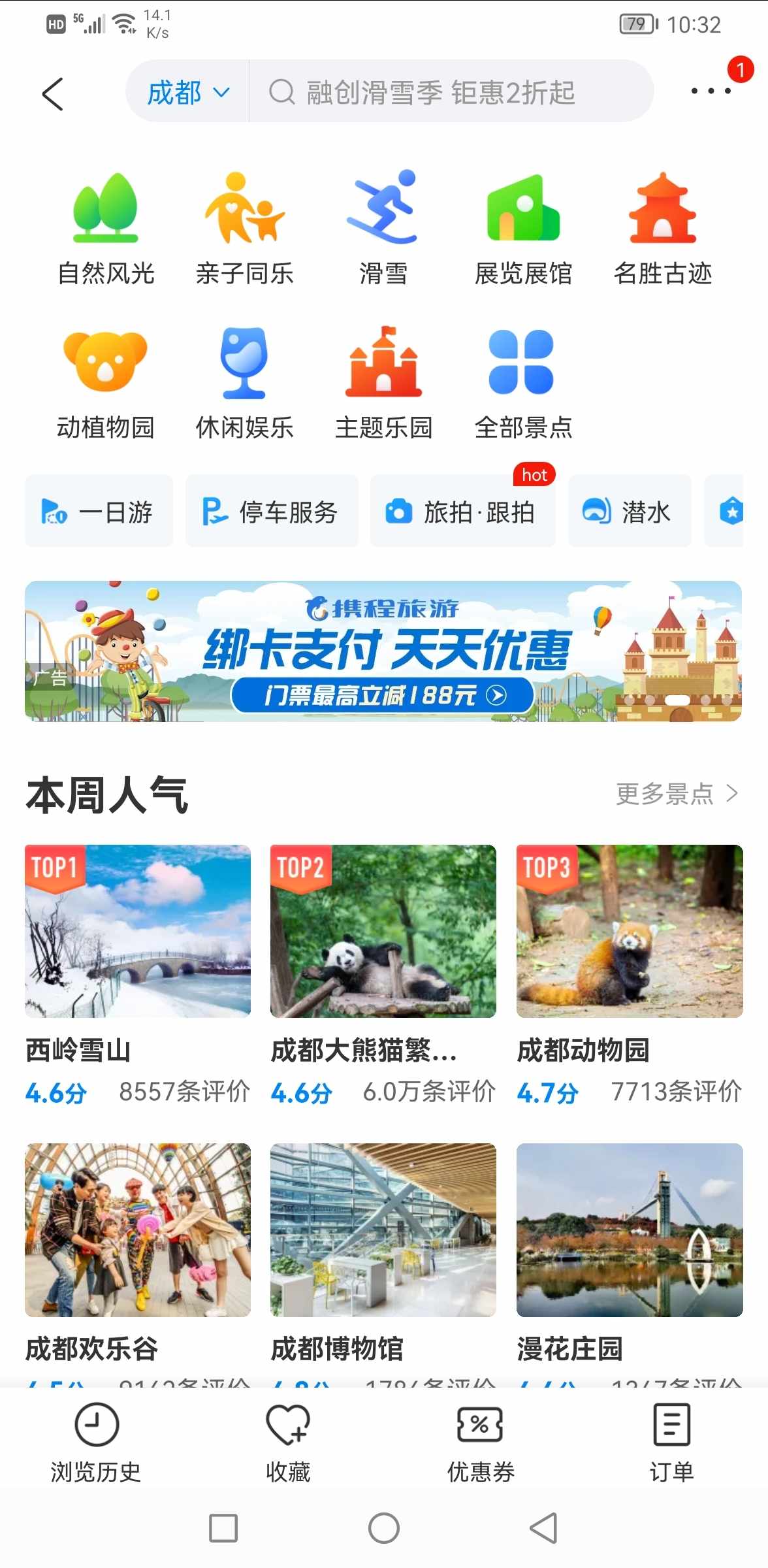Screen dimensions: 768x1568
Task: Go back using the top-left arrow
Action: tap(53, 94)
